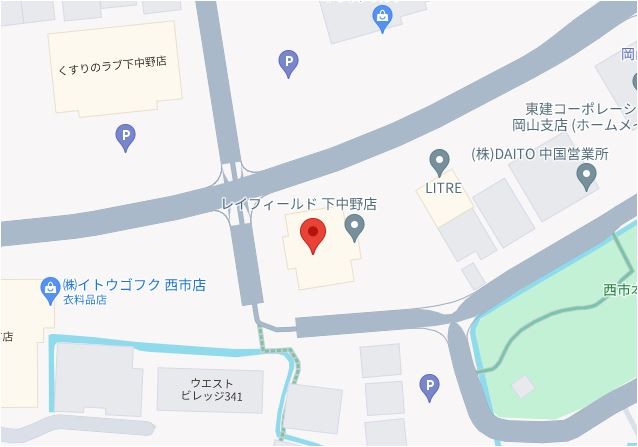Select the LITRE place marker
This screenshot has height=447, width=638.
(x=438, y=160)
